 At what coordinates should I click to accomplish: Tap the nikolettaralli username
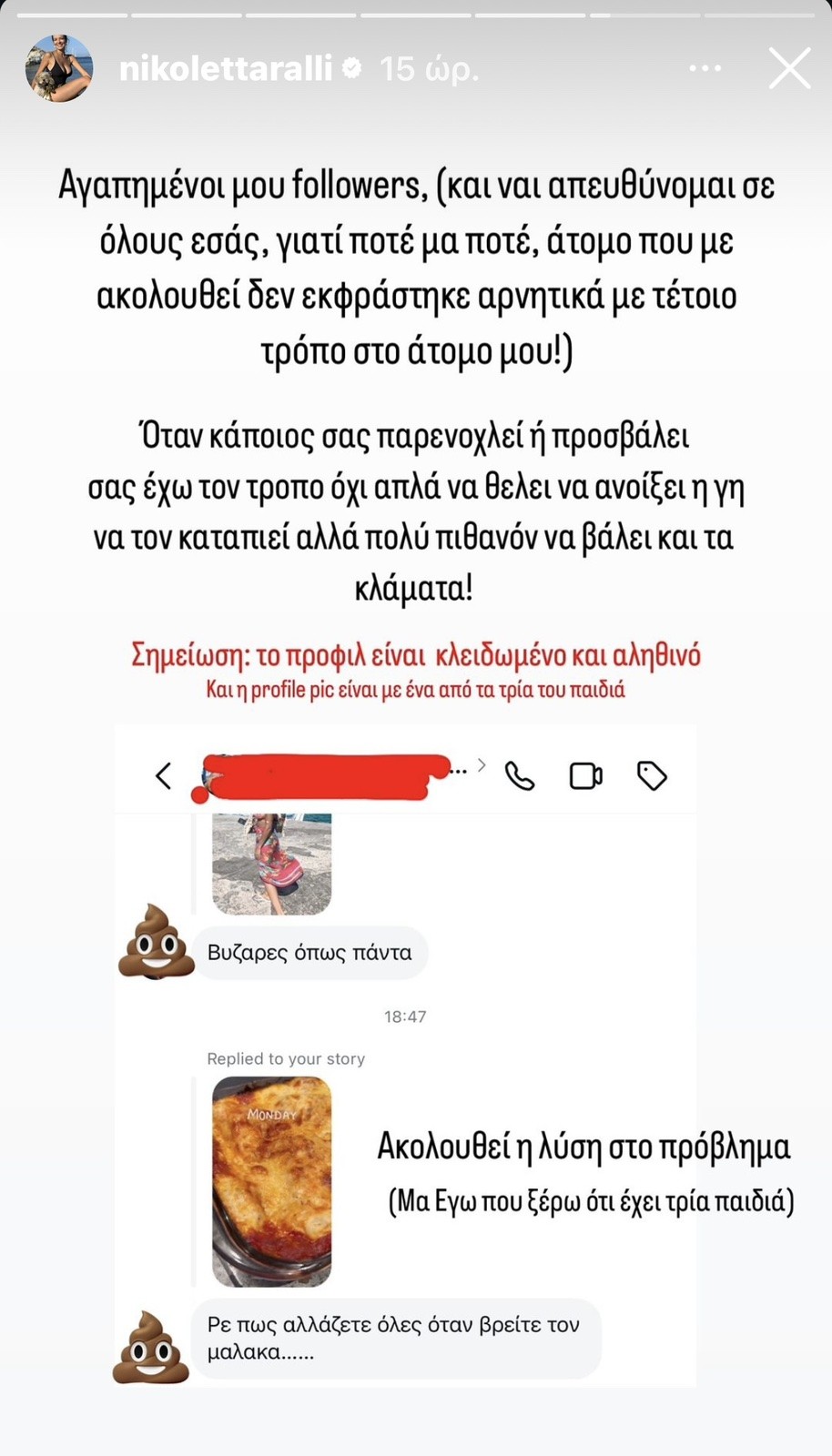point(226,69)
